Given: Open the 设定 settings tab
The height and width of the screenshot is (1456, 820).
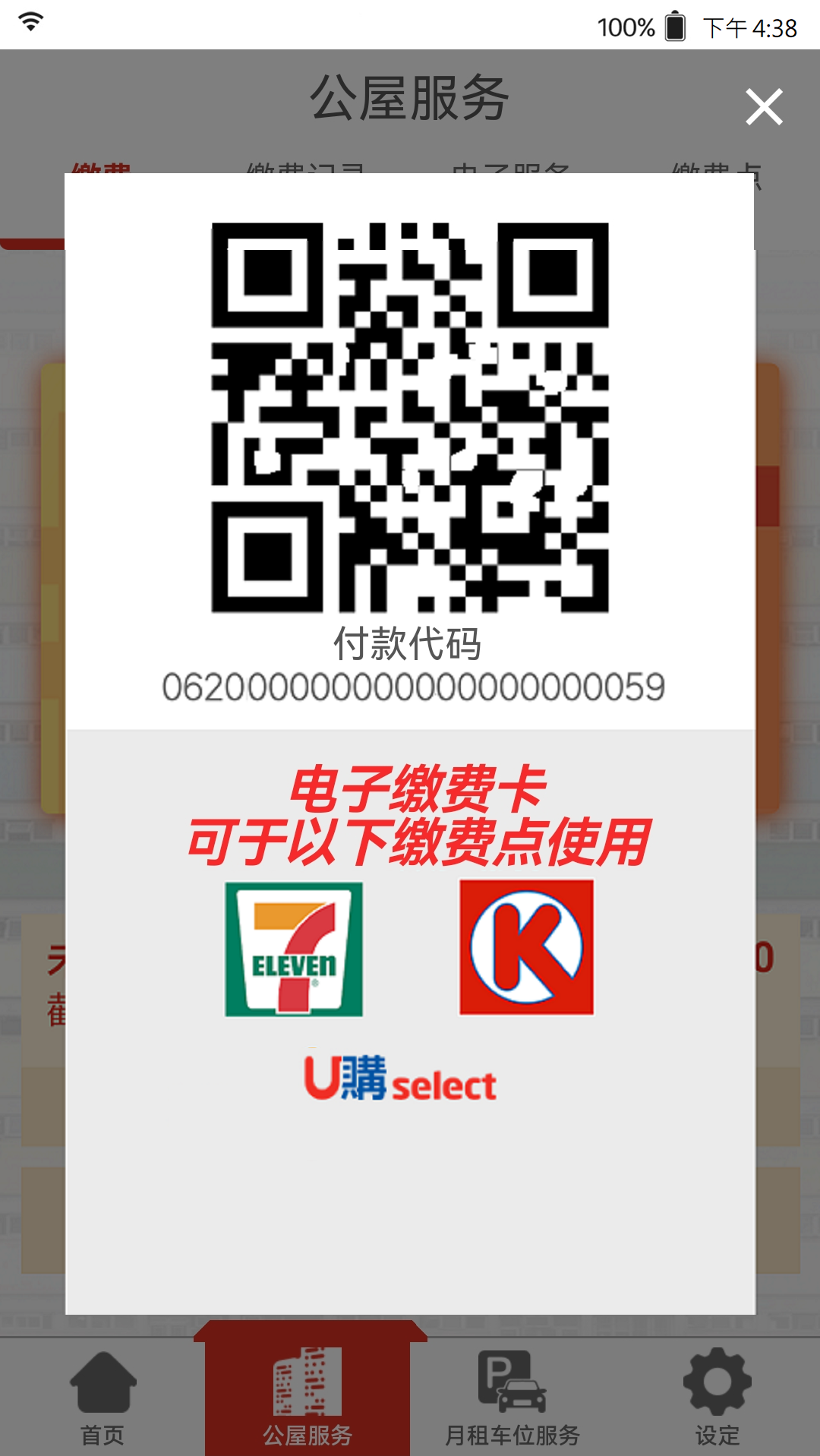Looking at the screenshot, I should tap(717, 1398).
